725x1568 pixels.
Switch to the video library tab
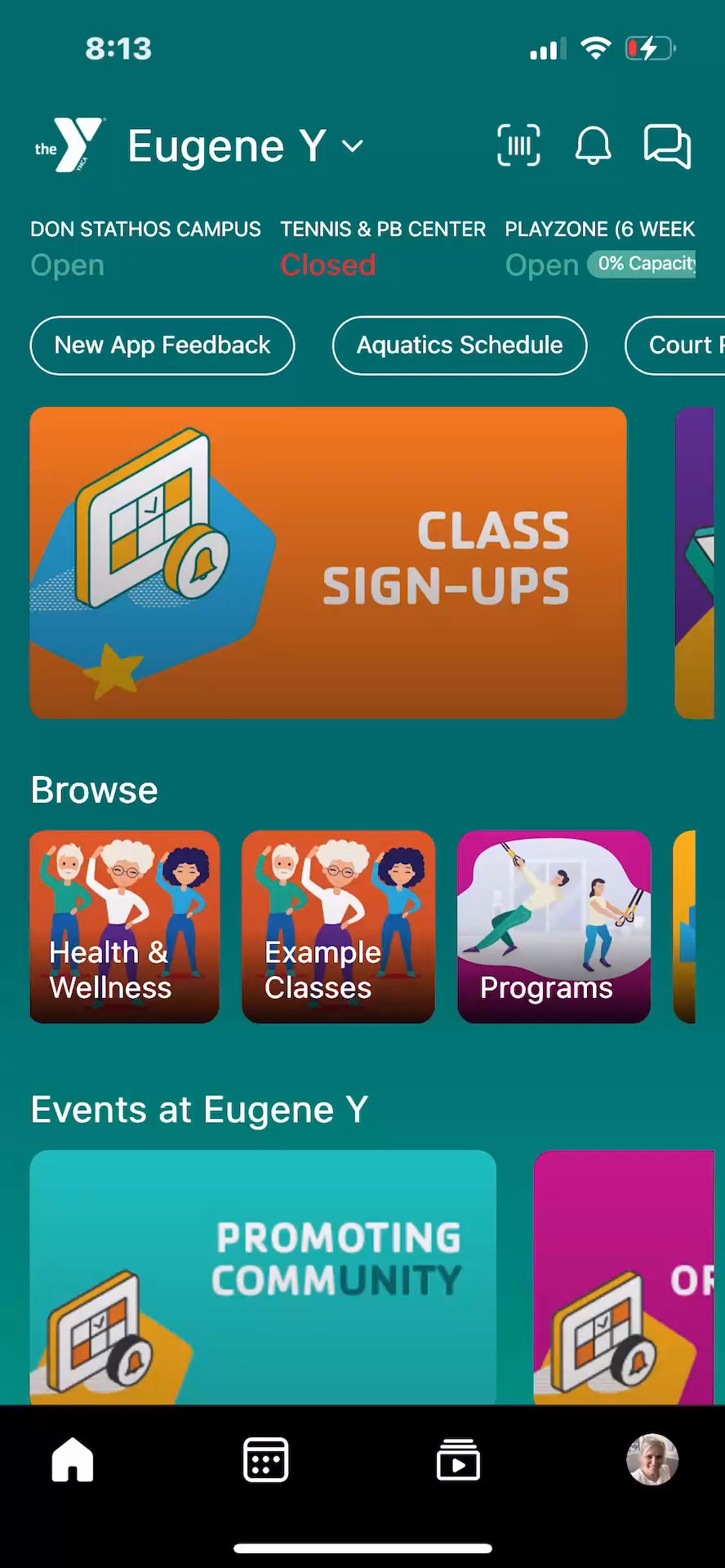click(x=458, y=1459)
